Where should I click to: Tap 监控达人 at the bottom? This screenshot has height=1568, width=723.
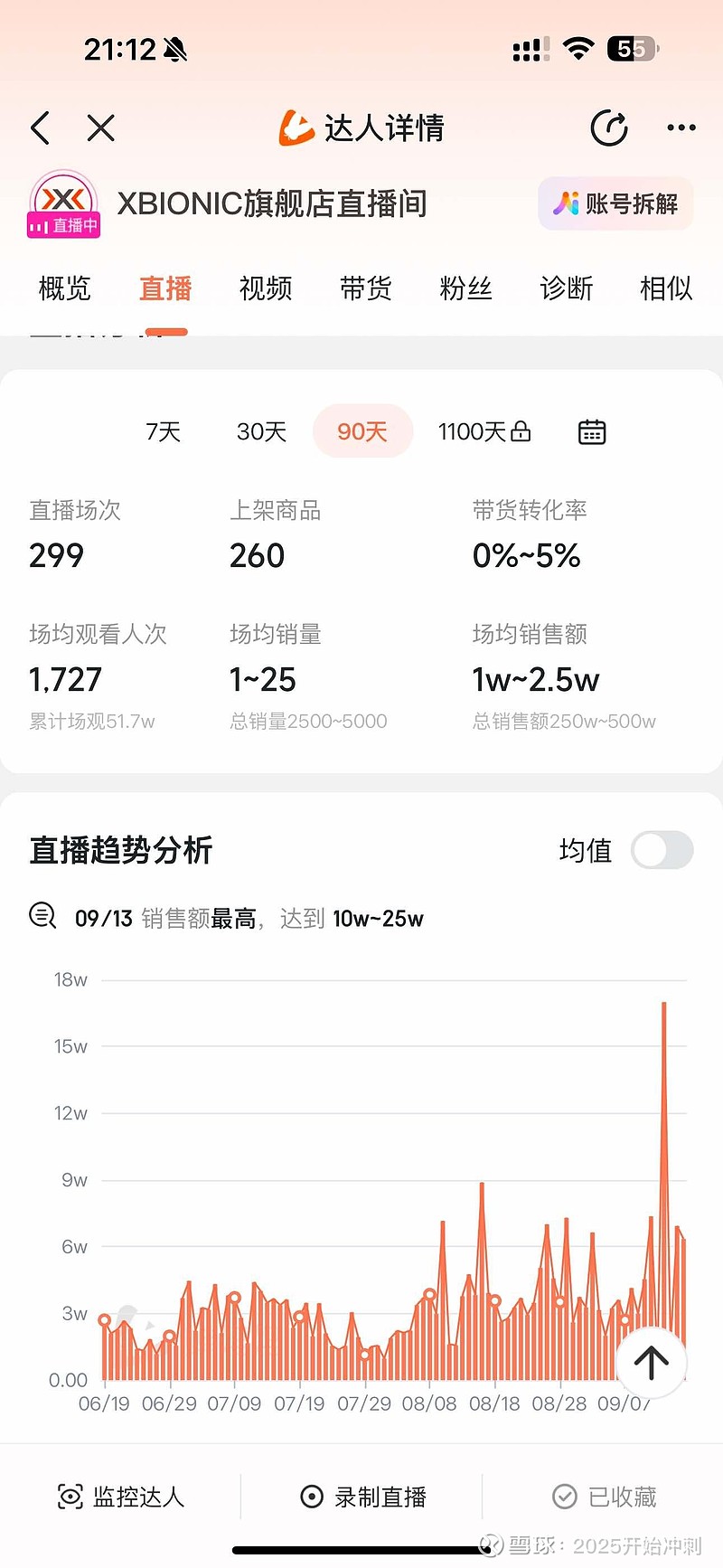pyautogui.click(x=121, y=1497)
